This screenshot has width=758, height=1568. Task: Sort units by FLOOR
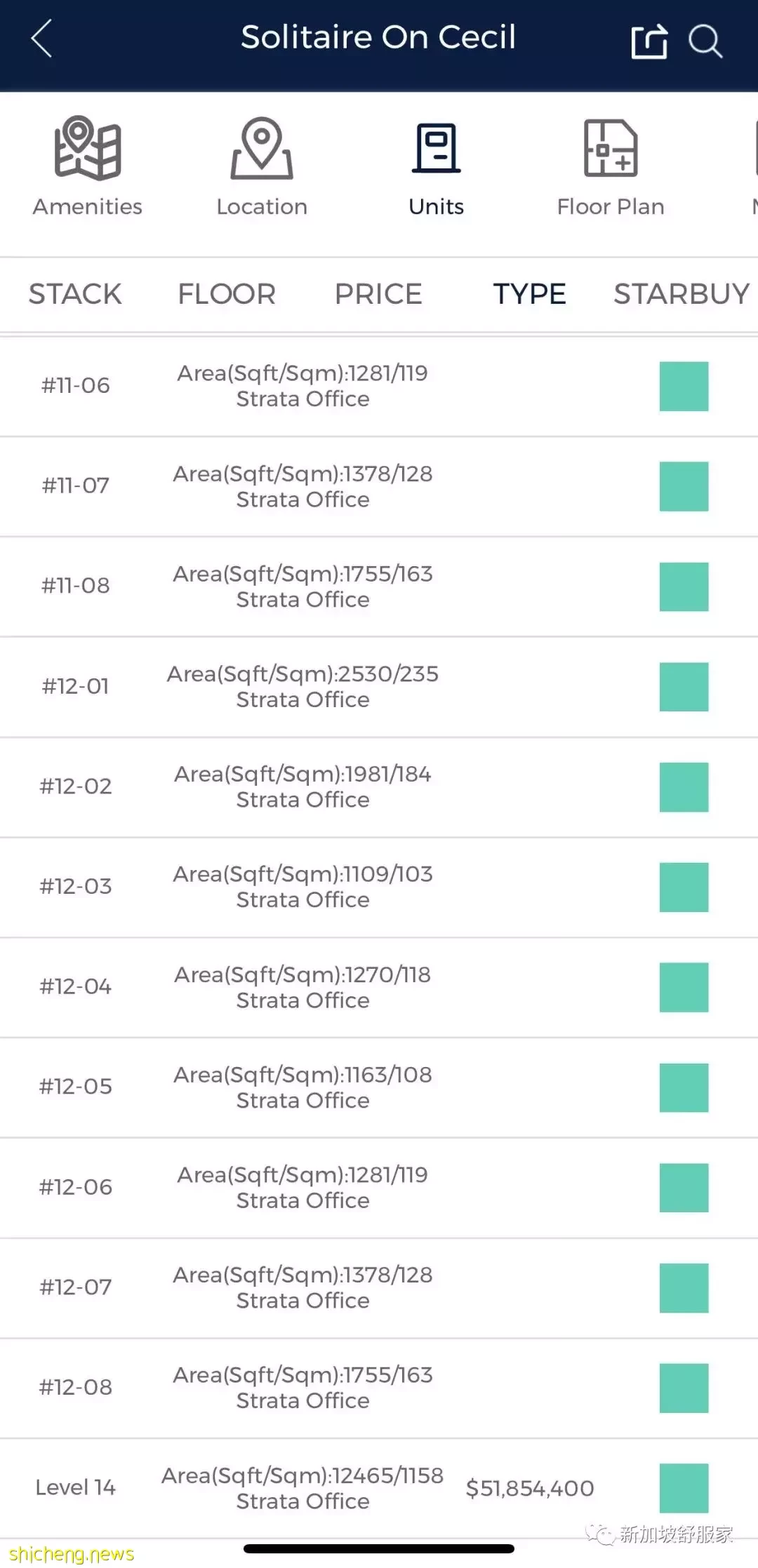227,294
